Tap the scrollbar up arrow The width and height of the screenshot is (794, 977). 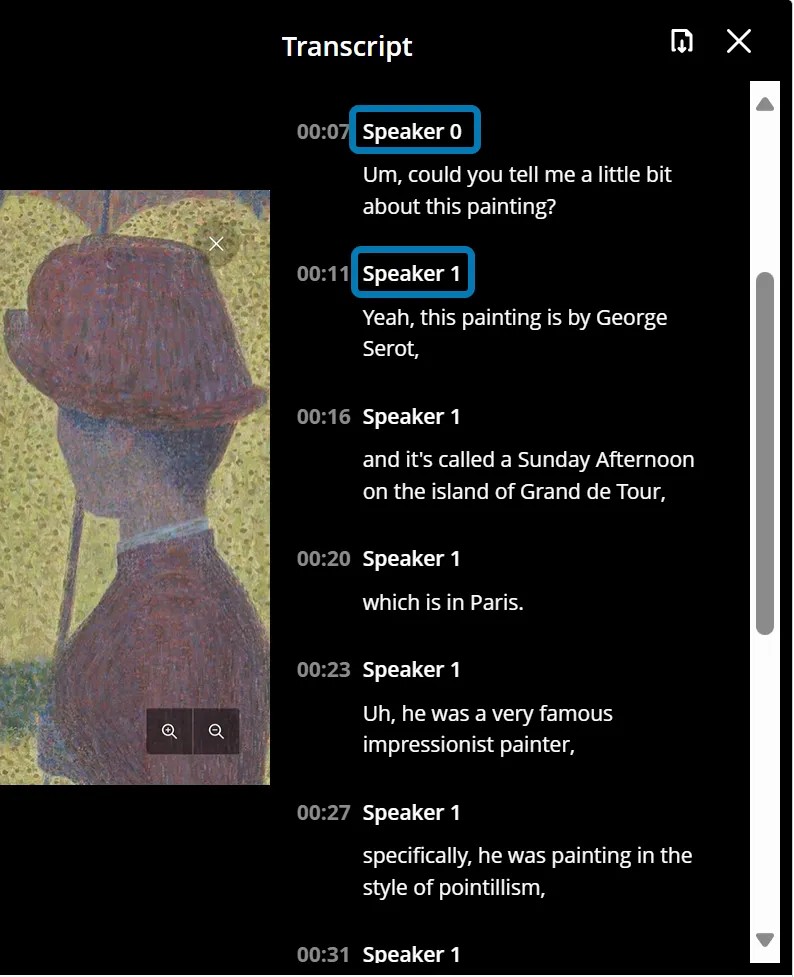click(x=765, y=104)
